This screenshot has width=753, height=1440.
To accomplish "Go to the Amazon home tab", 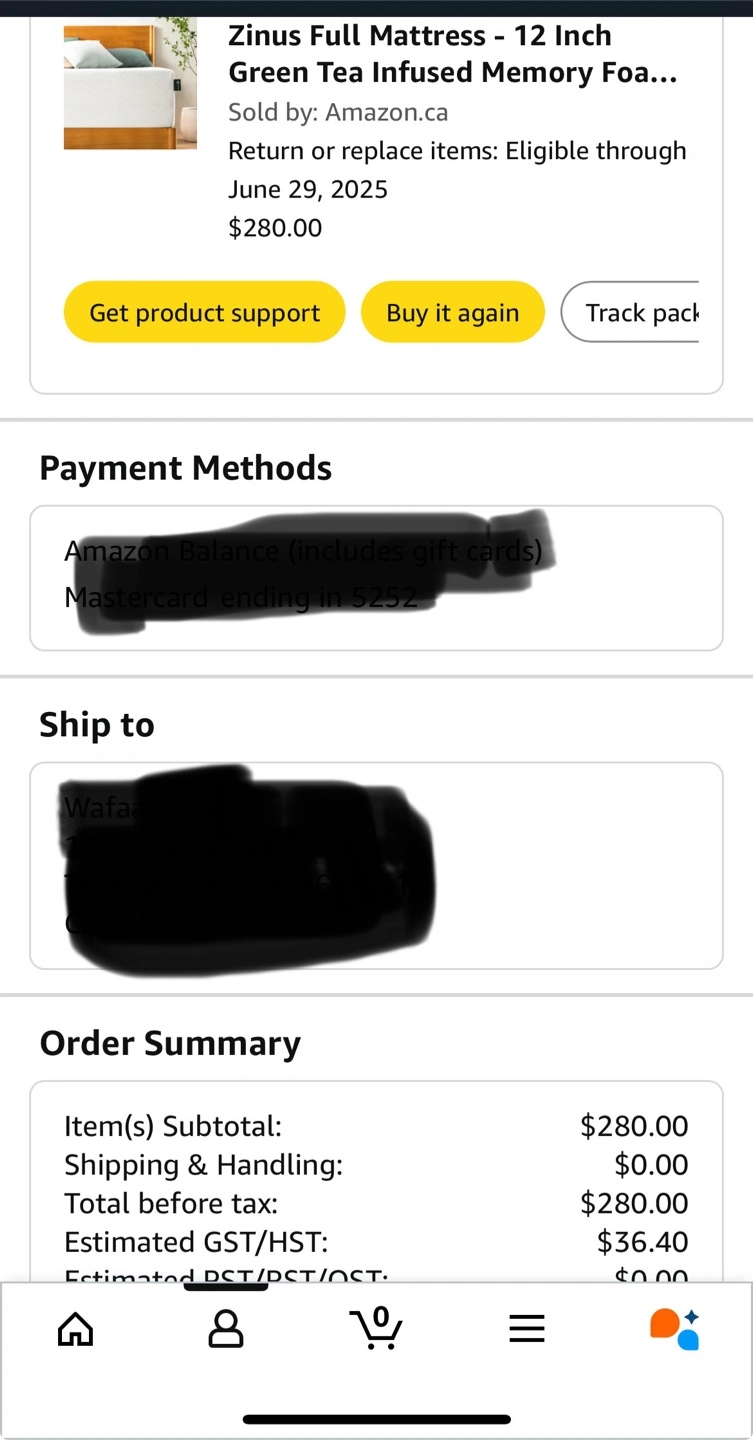I will [x=76, y=1329].
